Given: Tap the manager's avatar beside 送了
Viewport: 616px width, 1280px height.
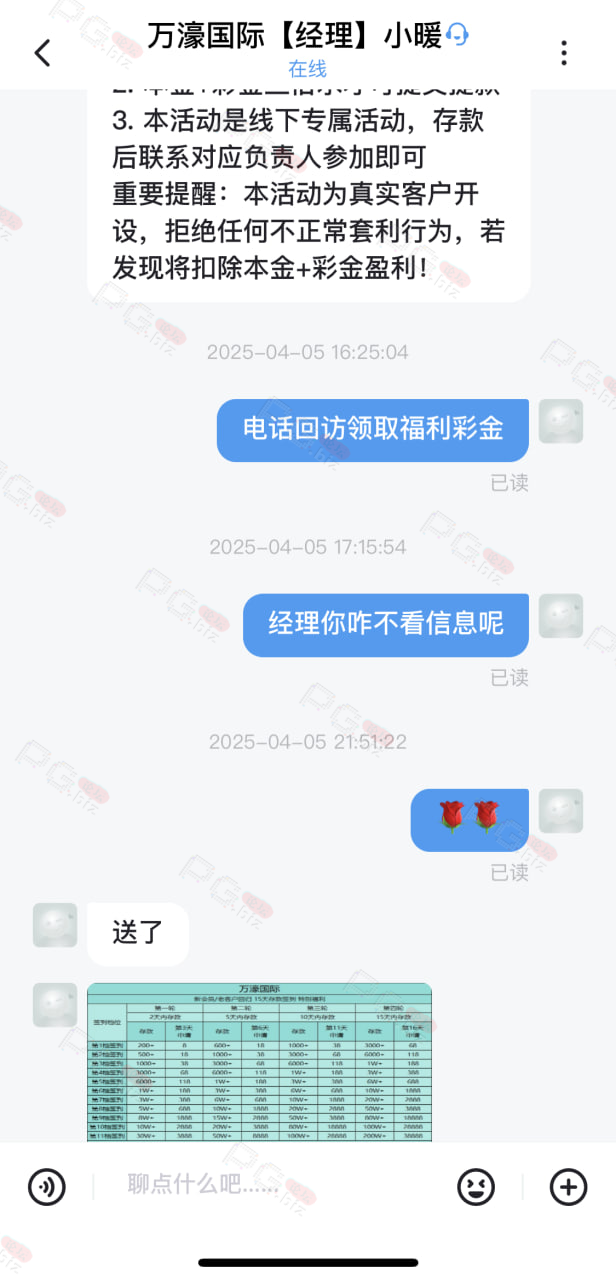Looking at the screenshot, I should pos(55,925).
